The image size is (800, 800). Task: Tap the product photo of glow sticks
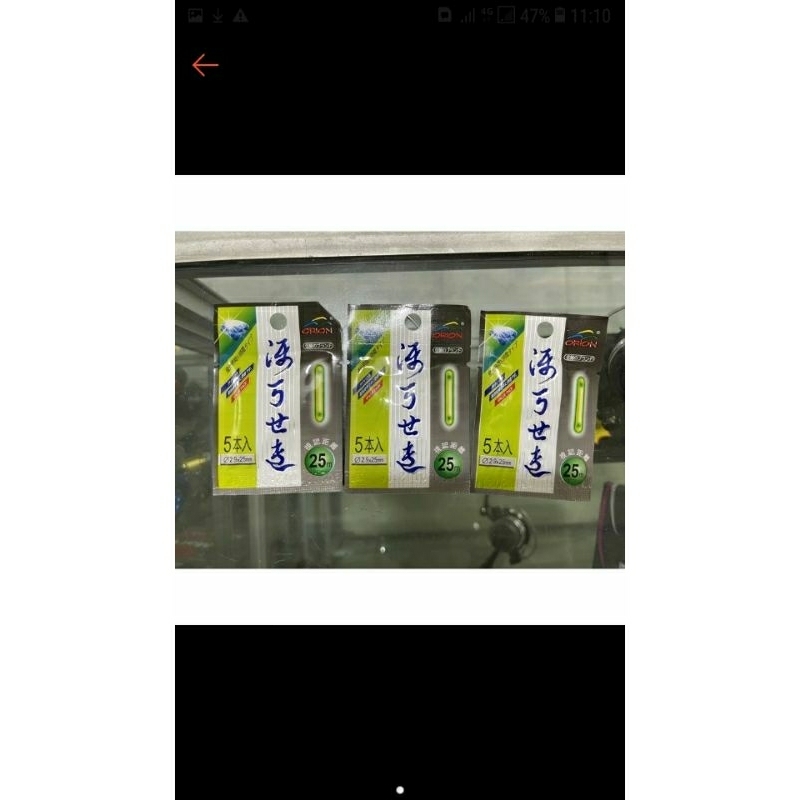click(400, 400)
